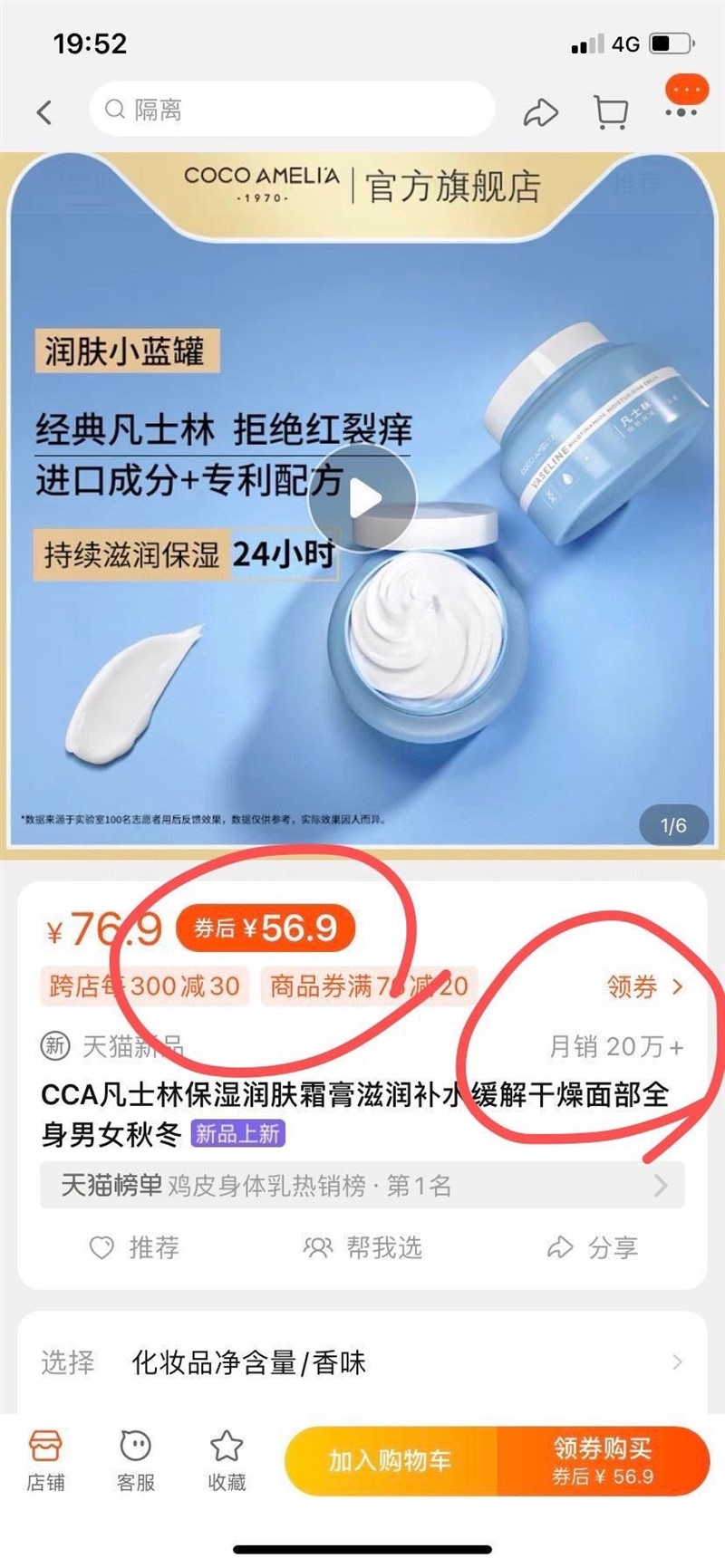Image resolution: width=725 pixels, height=1568 pixels.
Task: Contact 客服 customer service
Action: point(136,1460)
